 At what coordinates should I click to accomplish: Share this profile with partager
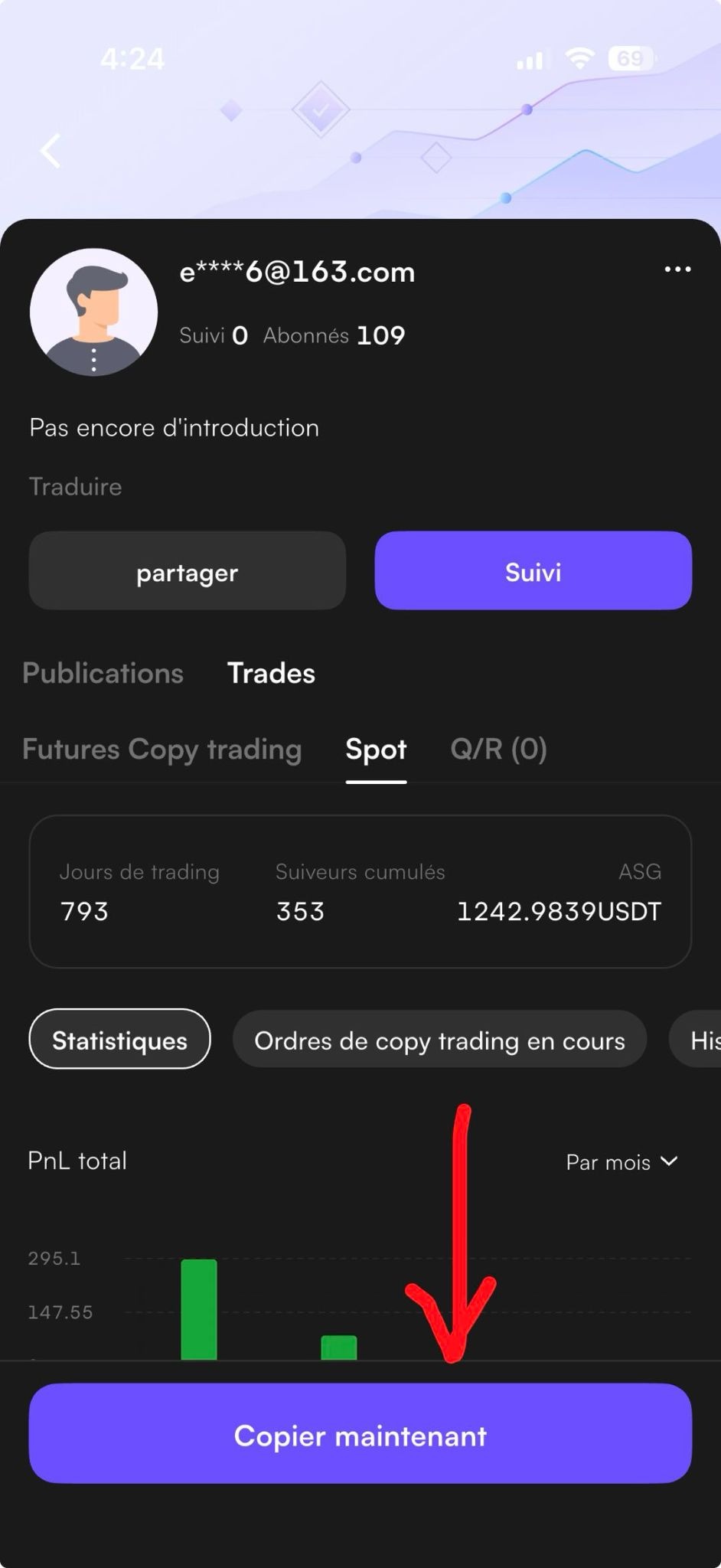pos(188,571)
